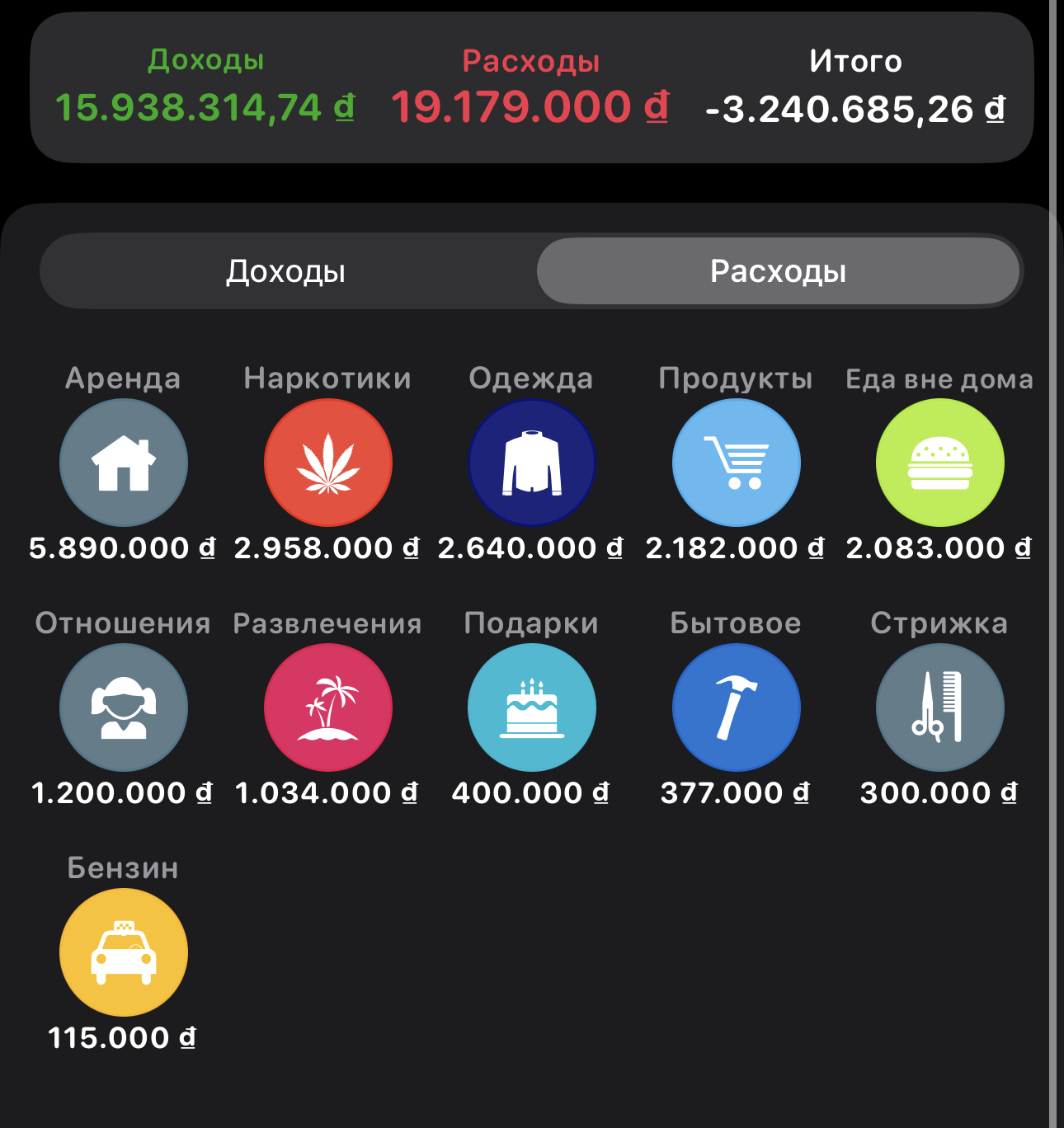View the Развлечения expenses
This screenshot has width=1064, height=1128.
point(328,707)
